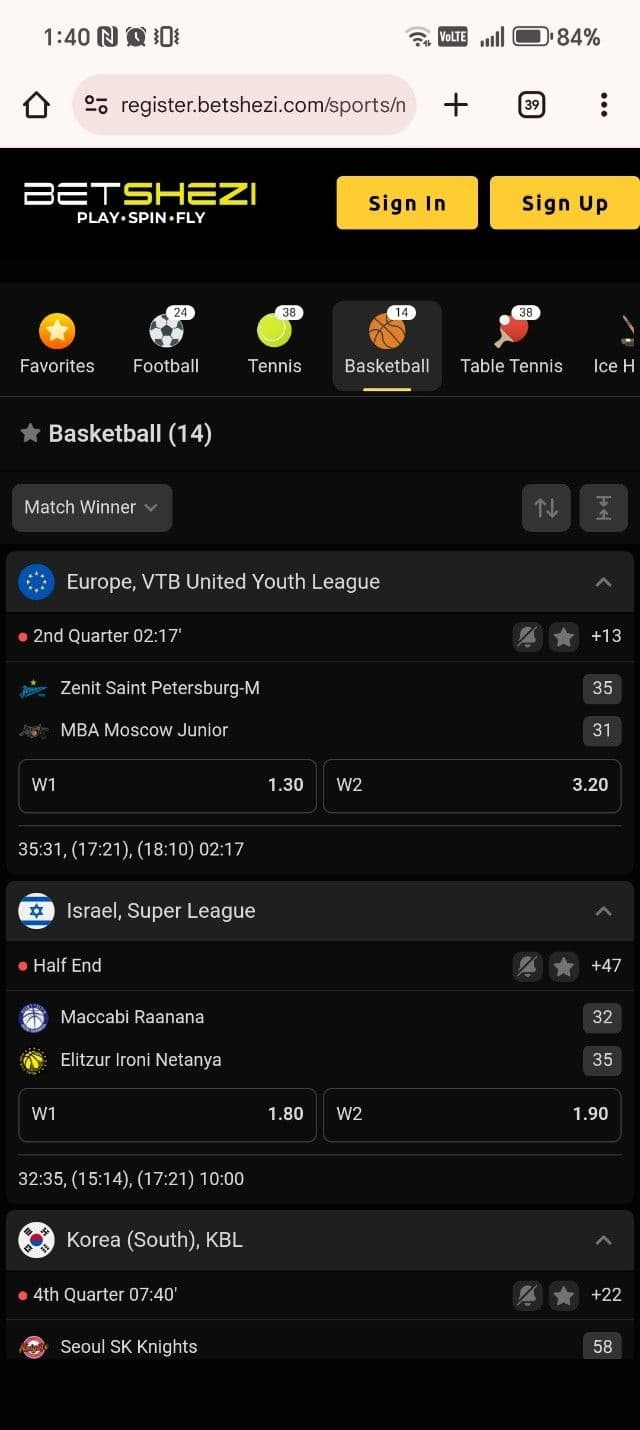Switch to the Favorites sports tab
This screenshot has height=1430, width=640.
(x=57, y=344)
